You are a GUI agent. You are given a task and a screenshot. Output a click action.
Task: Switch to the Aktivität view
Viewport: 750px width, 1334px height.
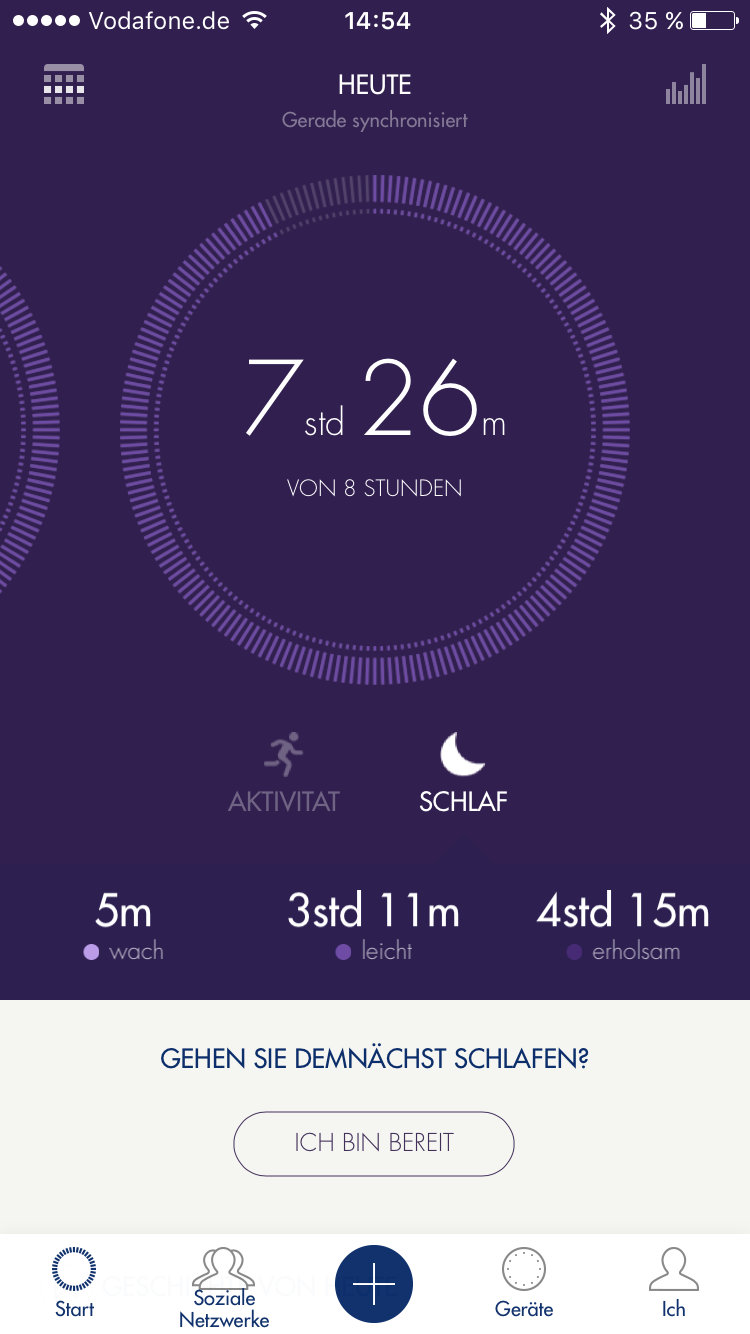click(284, 772)
